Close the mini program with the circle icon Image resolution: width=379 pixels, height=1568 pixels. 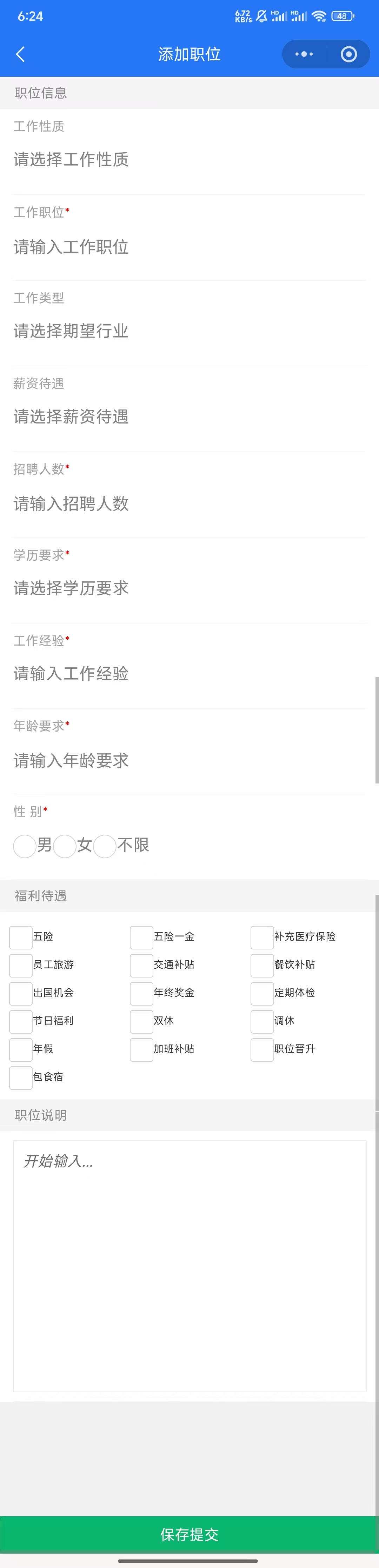(348, 54)
